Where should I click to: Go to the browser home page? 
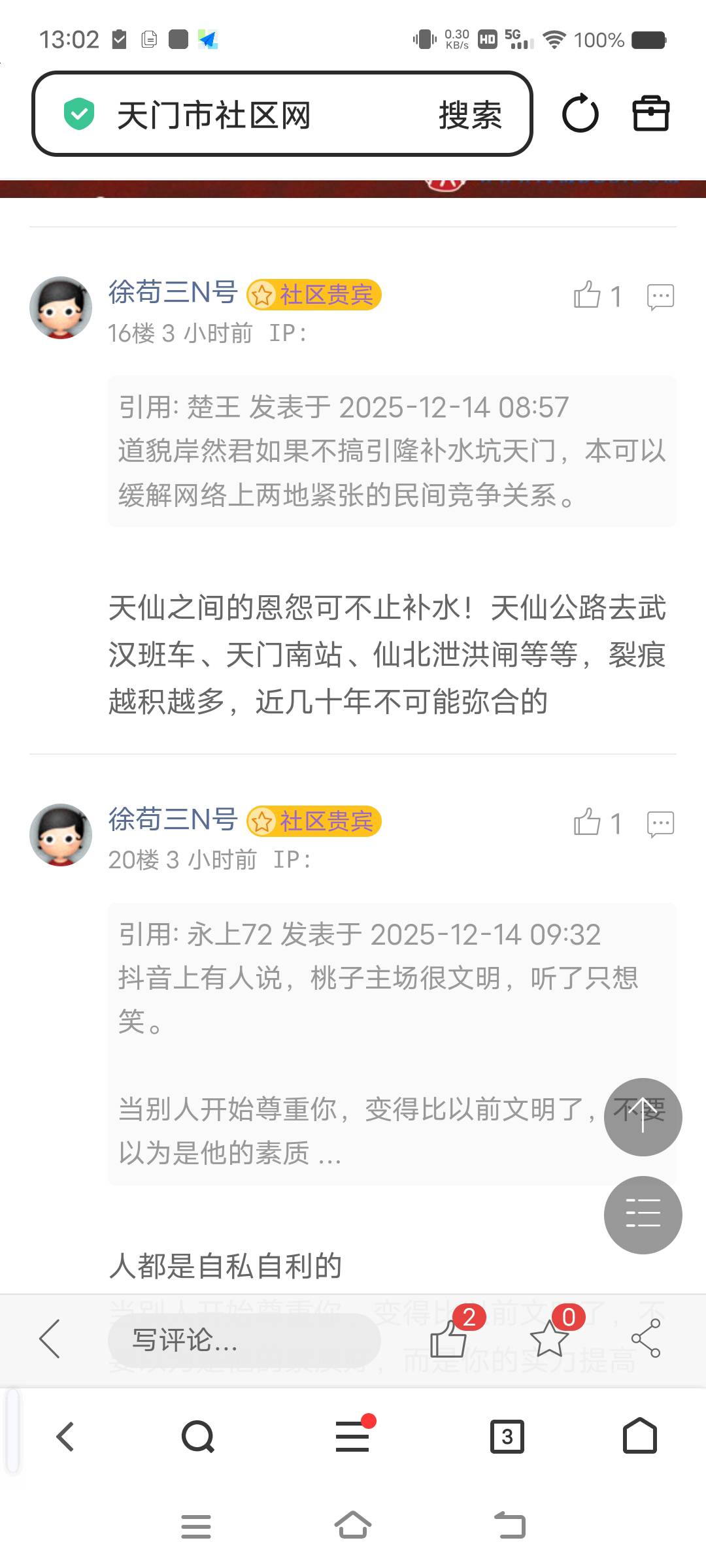pyautogui.click(x=639, y=1437)
